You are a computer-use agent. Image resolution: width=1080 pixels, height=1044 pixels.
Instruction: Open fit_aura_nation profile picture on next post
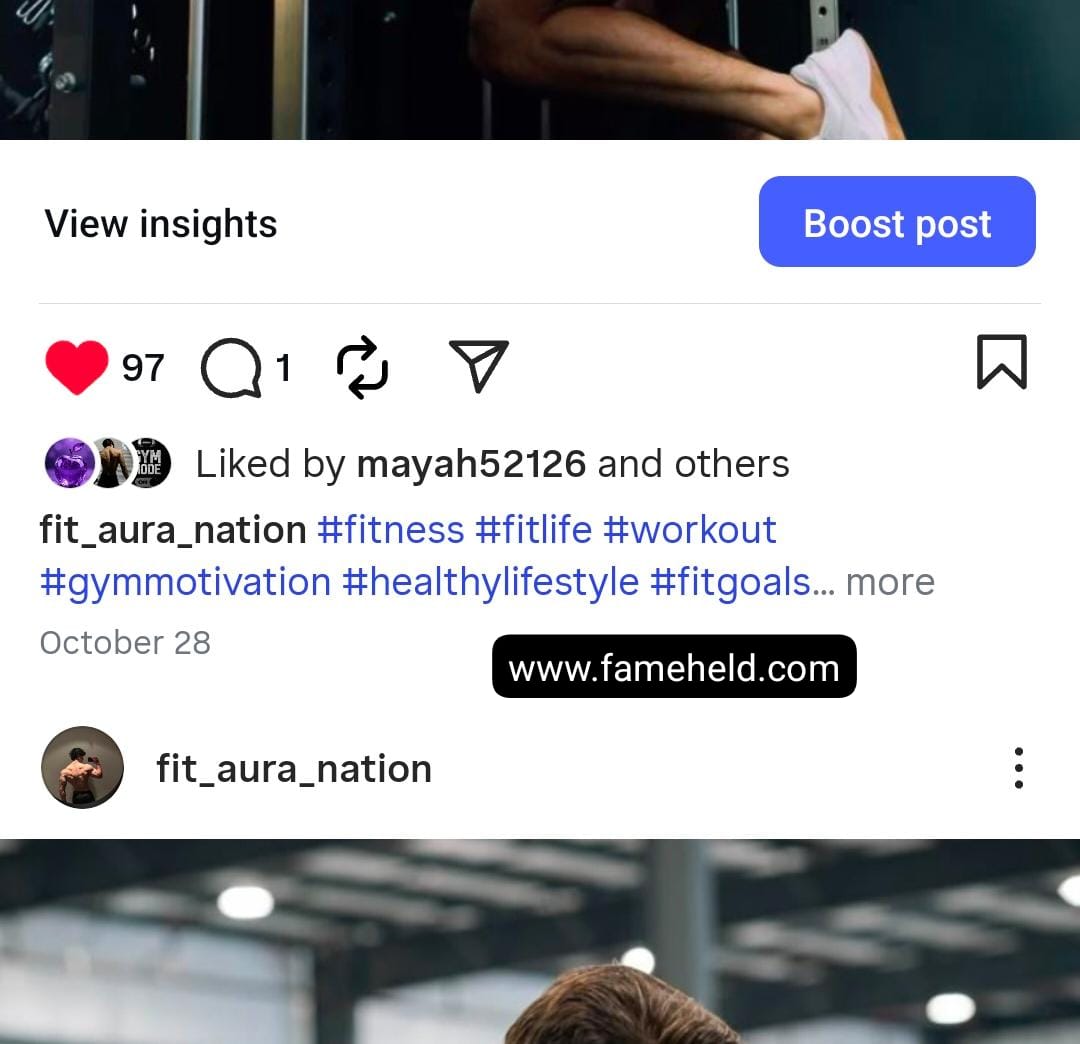coord(82,768)
